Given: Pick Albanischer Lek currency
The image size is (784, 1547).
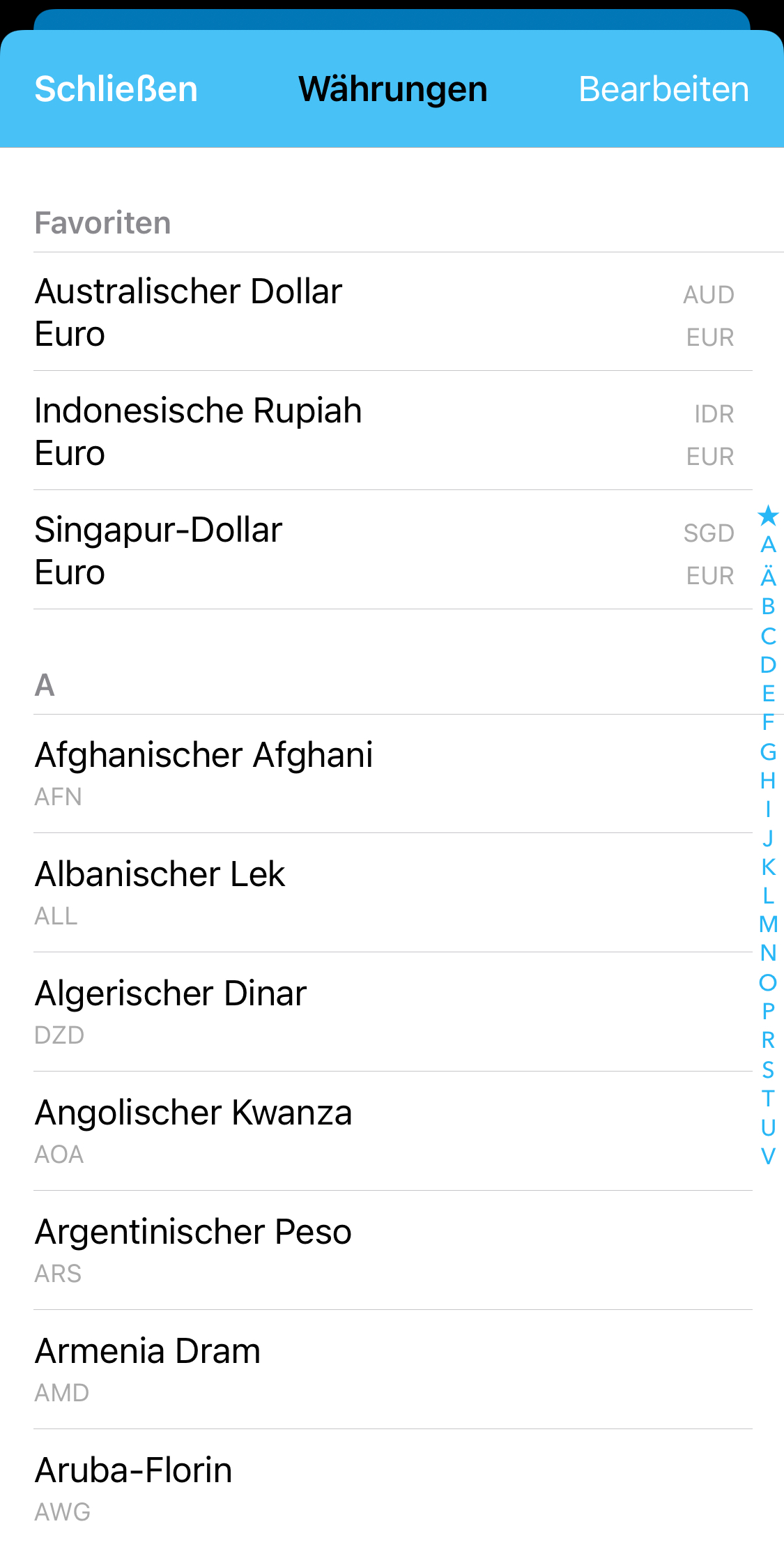Looking at the screenshot, I should 383,892.
